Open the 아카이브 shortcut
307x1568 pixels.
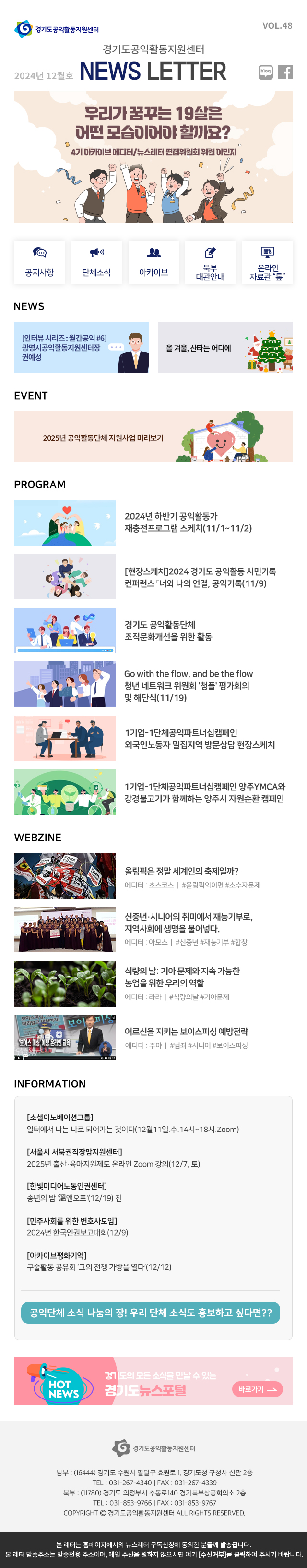click(x=153, y=262)
